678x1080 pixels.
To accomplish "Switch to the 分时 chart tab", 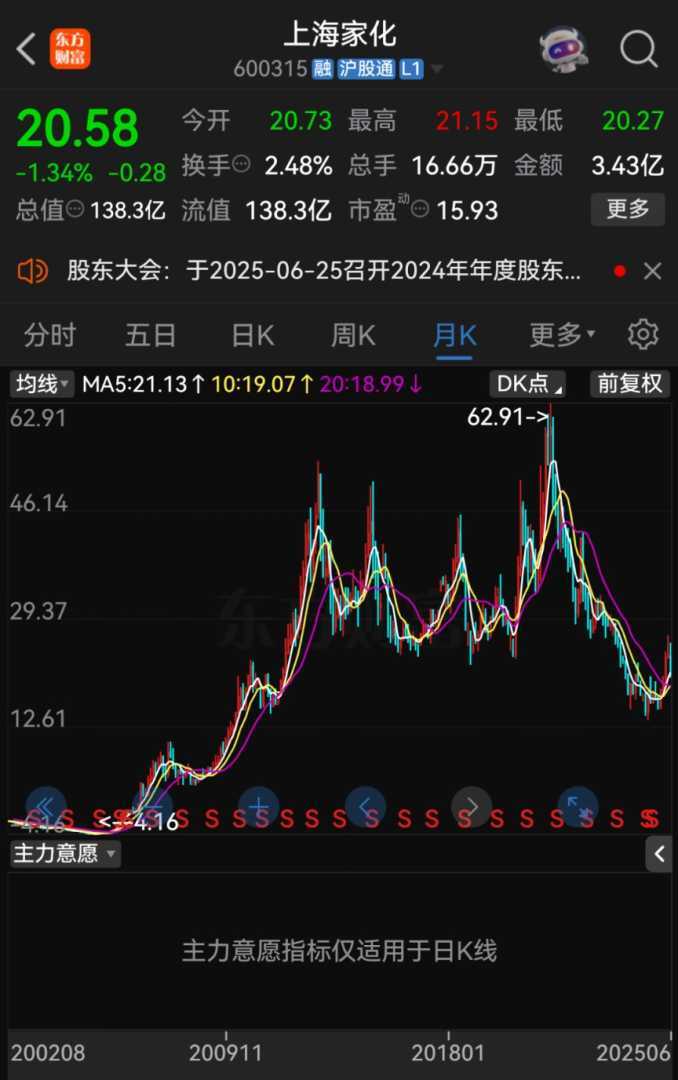I will click(50, 335).
